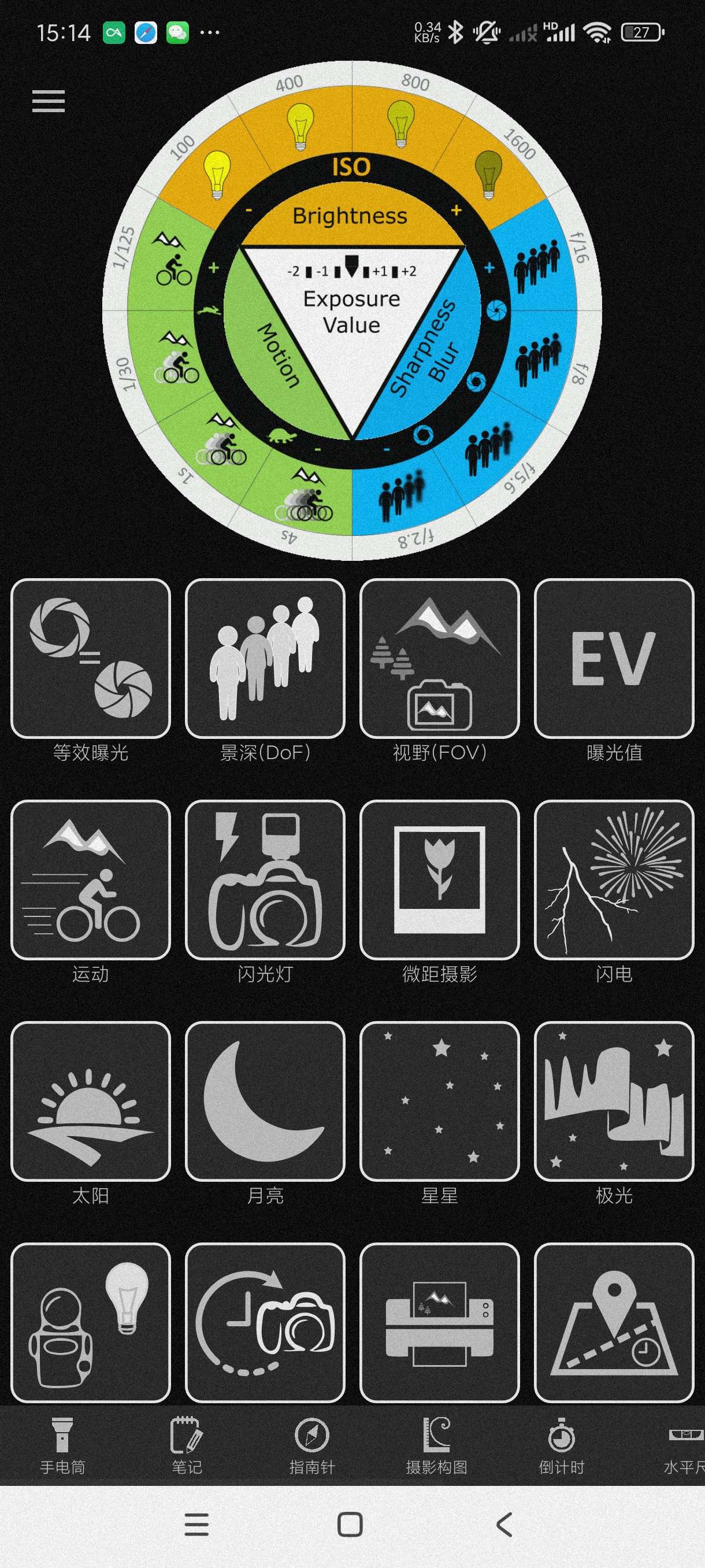Open the 等效曝光 tool
Viewport: 705px width, 1568px height.
pyautogui.click(x=91, y=659)
